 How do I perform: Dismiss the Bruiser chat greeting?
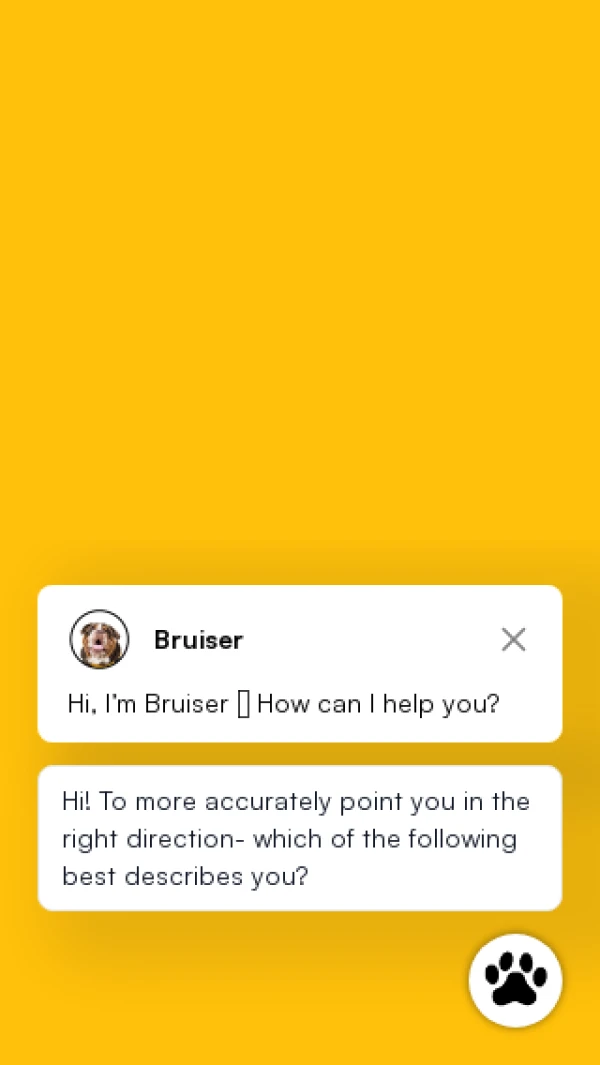click(x=513, y=640)
